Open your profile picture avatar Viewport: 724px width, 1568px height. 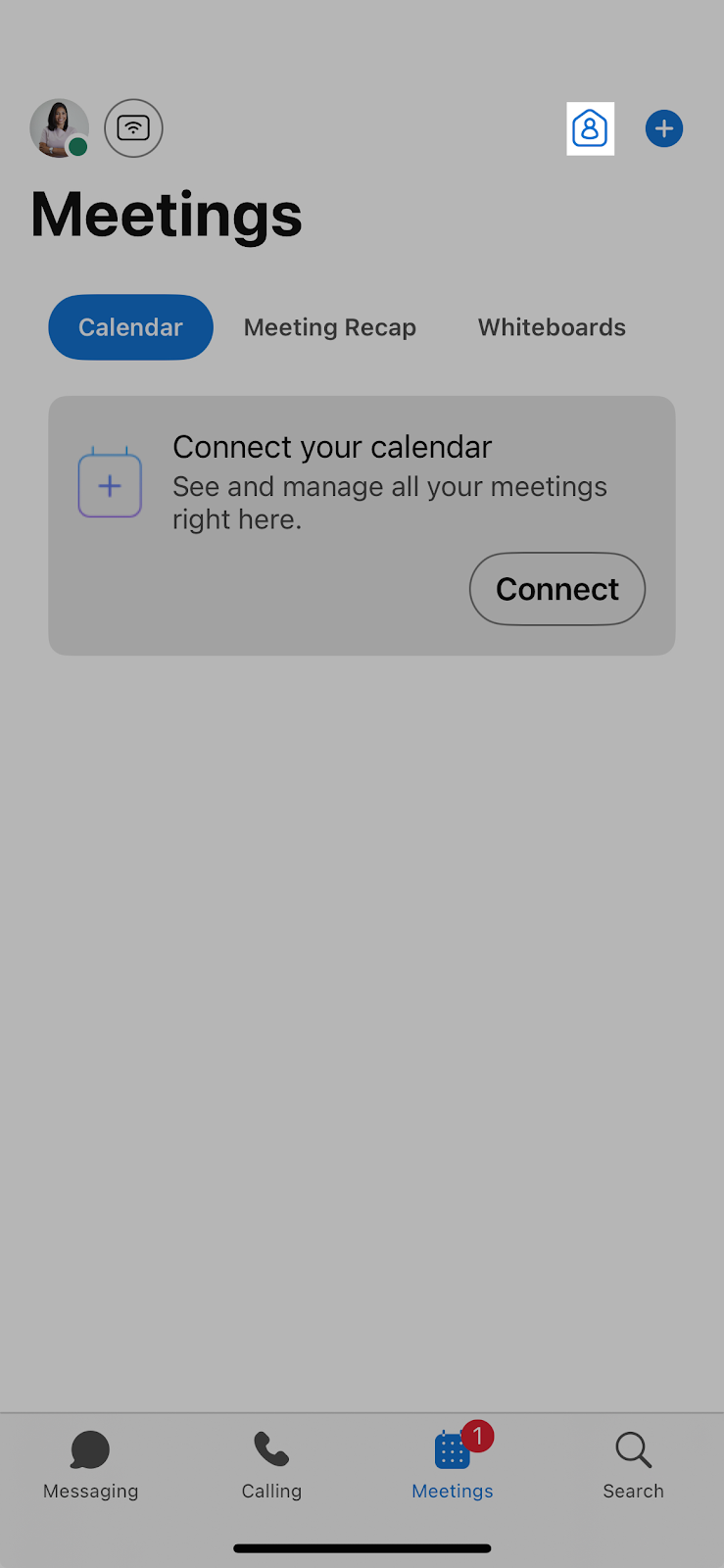[60, 128]
